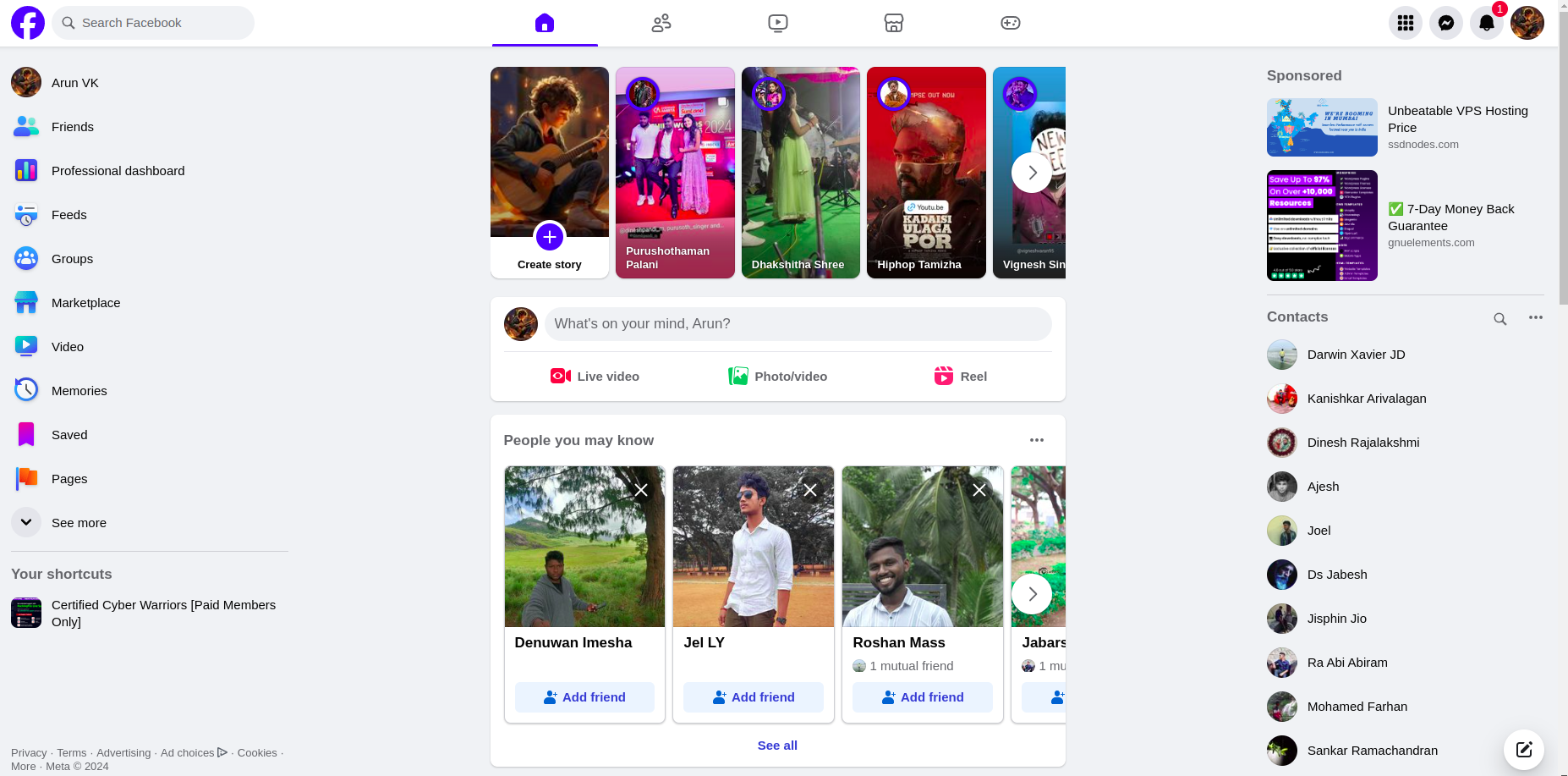Add Denuwan Imesha as a friend

coord(584,697)
